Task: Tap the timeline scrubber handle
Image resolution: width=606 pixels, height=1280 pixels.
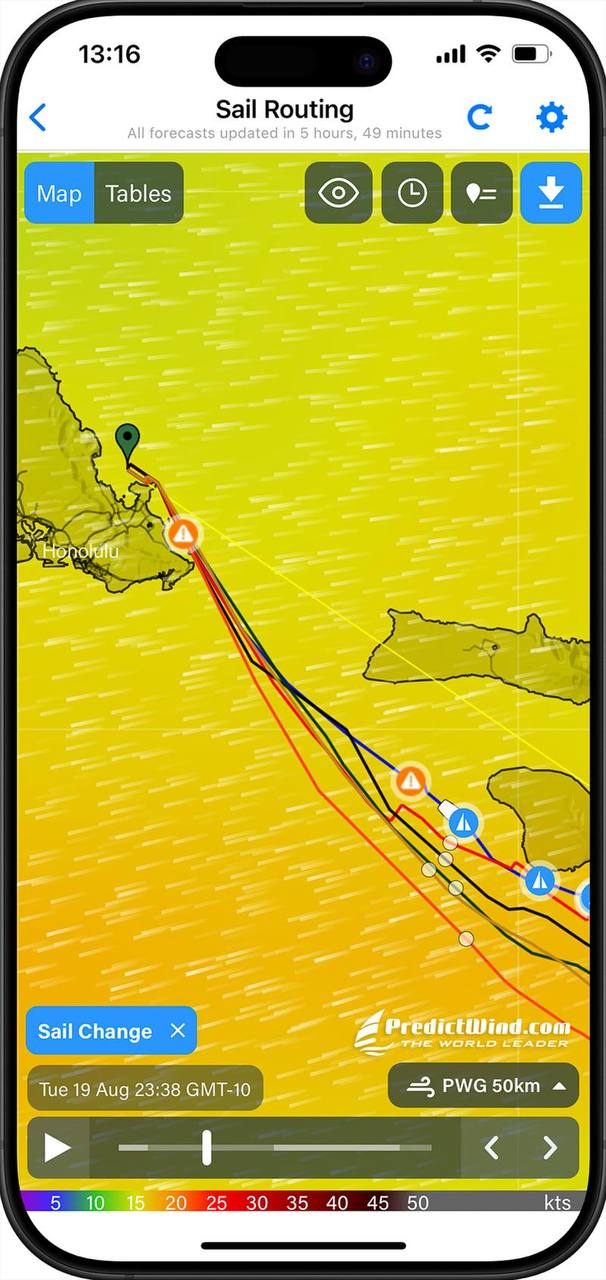Action: click(x=207, y=1148)
